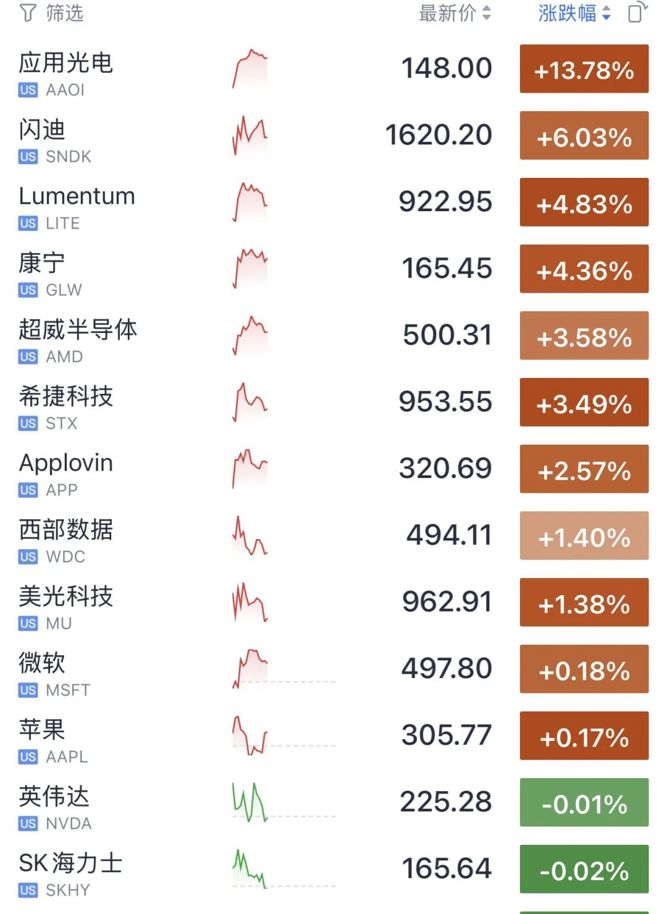
Task: View Applovin APP stock row
Action: (x=334, y=469)
